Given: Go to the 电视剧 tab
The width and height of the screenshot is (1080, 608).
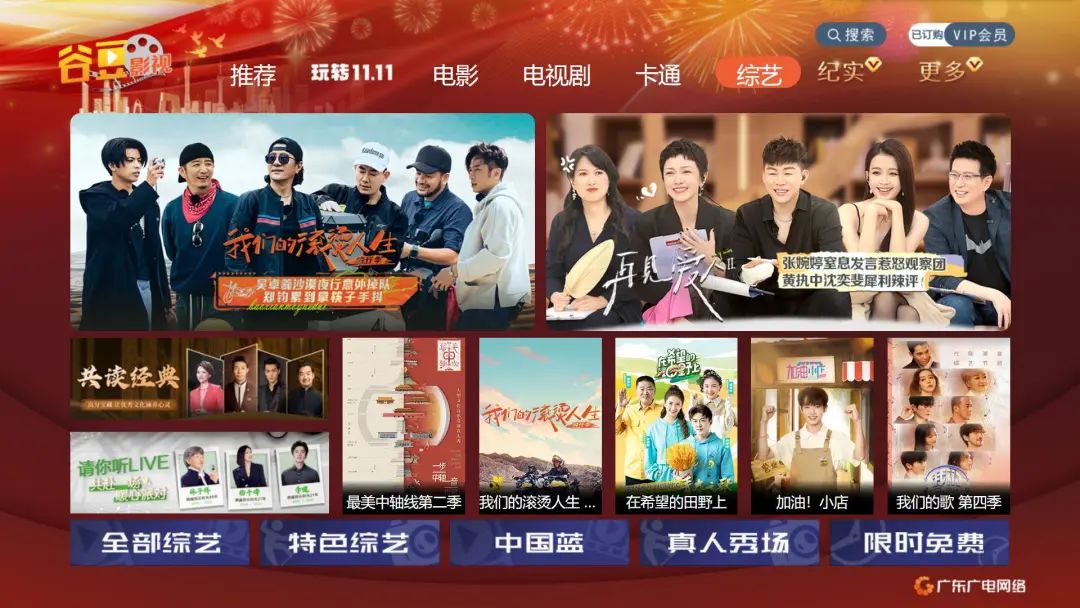Looking at the screenshot, I should click(556, 75).
